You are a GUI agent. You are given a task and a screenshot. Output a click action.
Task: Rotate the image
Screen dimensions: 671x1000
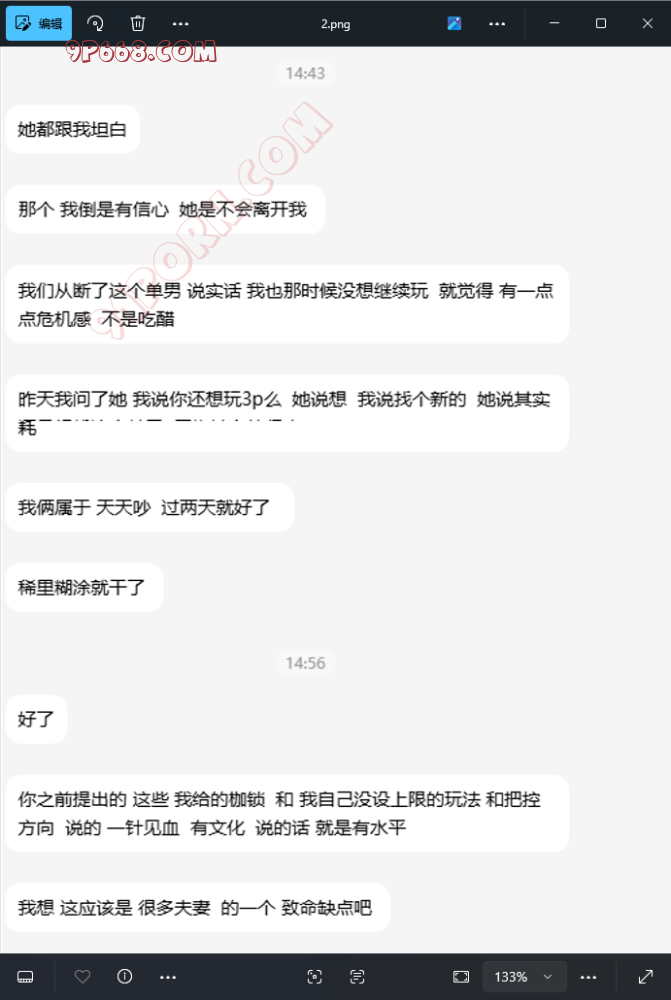[x=95, y=23]
